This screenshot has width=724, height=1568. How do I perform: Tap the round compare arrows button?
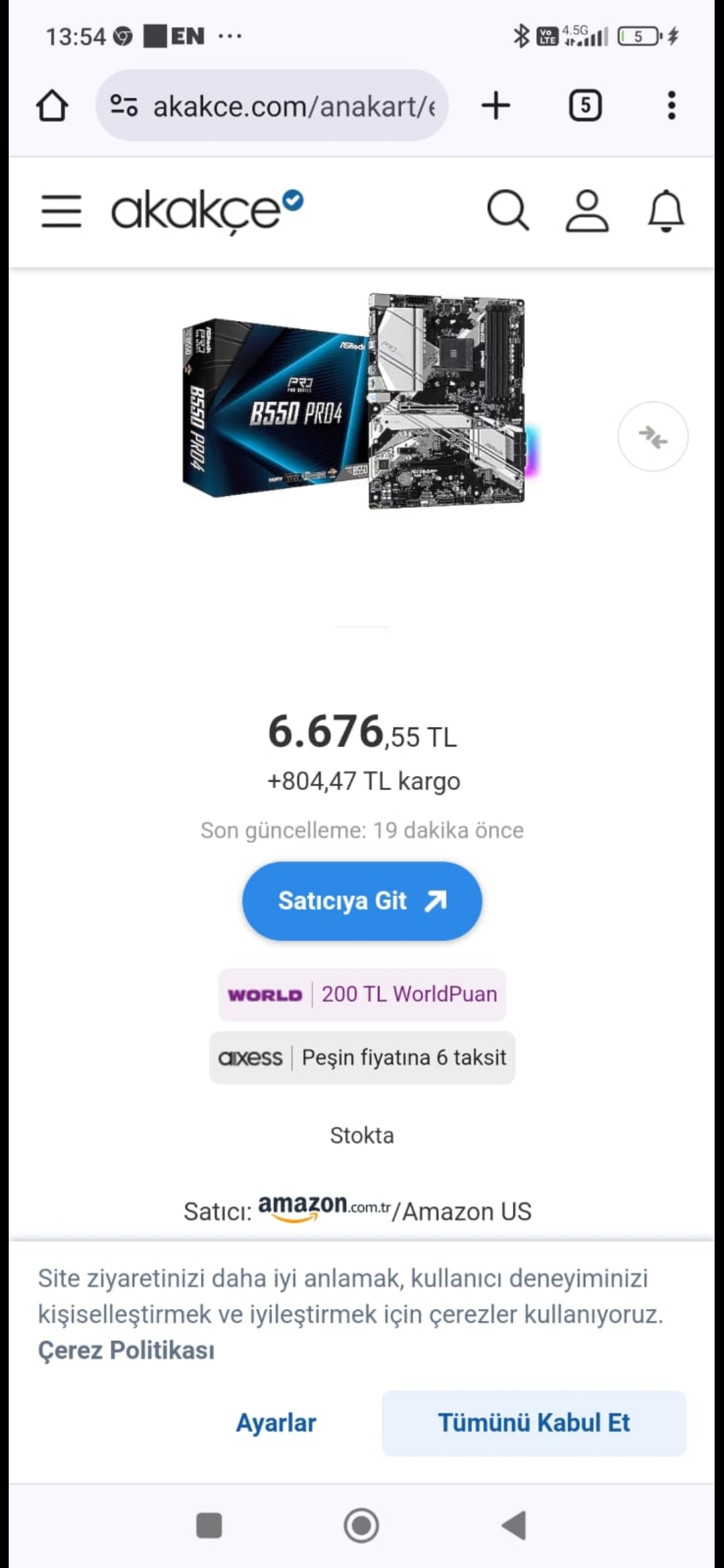point(652,437)
